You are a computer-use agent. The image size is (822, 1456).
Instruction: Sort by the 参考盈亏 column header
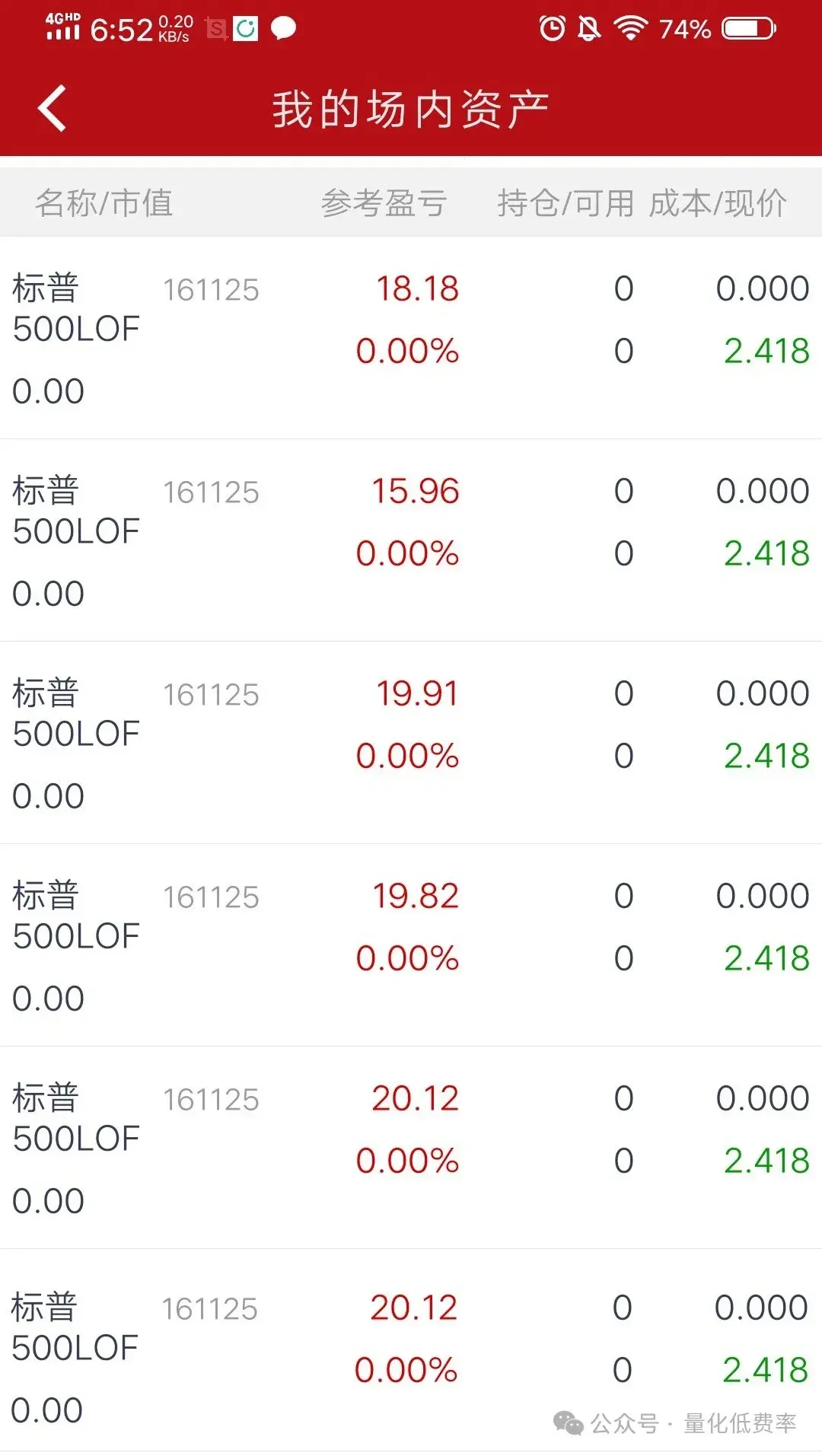(x=385, y=201)
